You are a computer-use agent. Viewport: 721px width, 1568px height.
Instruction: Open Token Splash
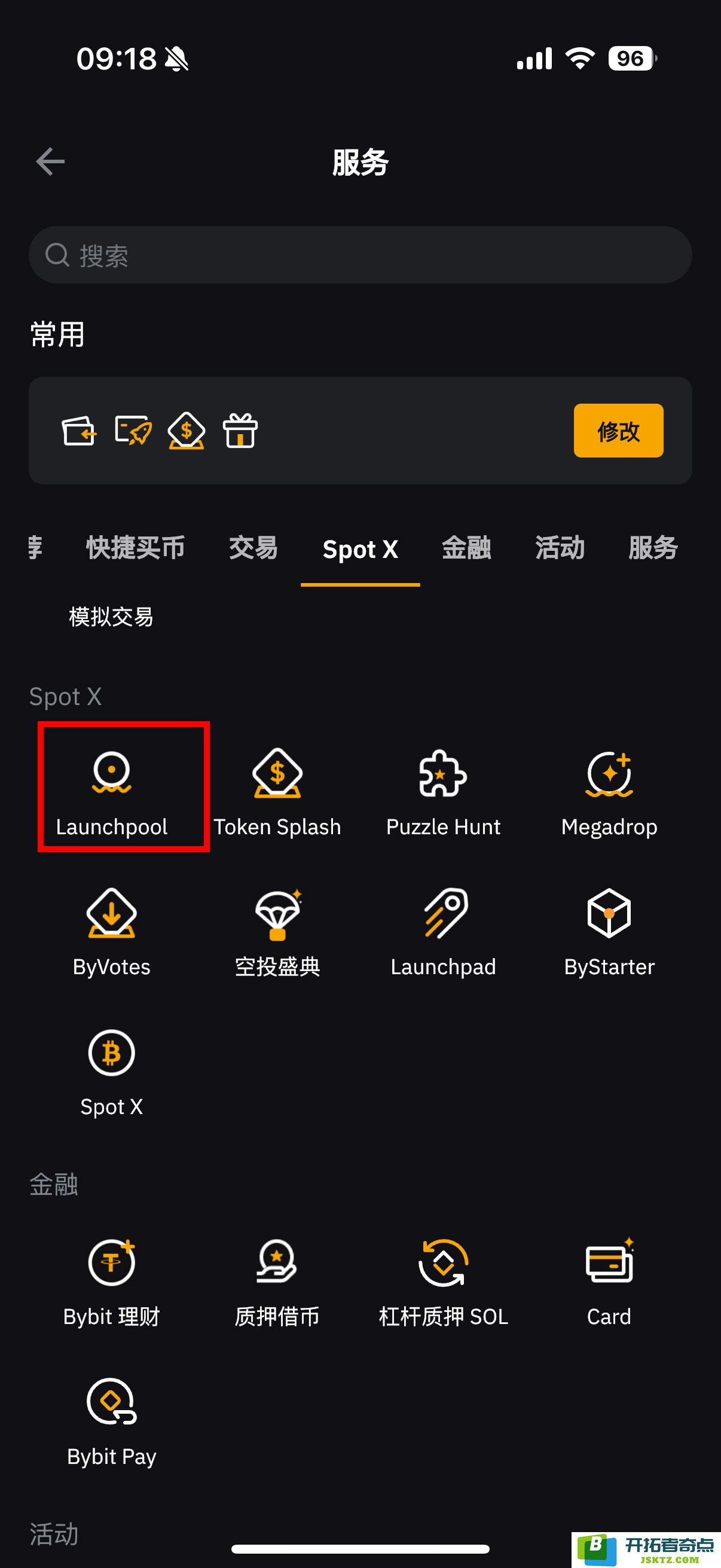[277, 790]
